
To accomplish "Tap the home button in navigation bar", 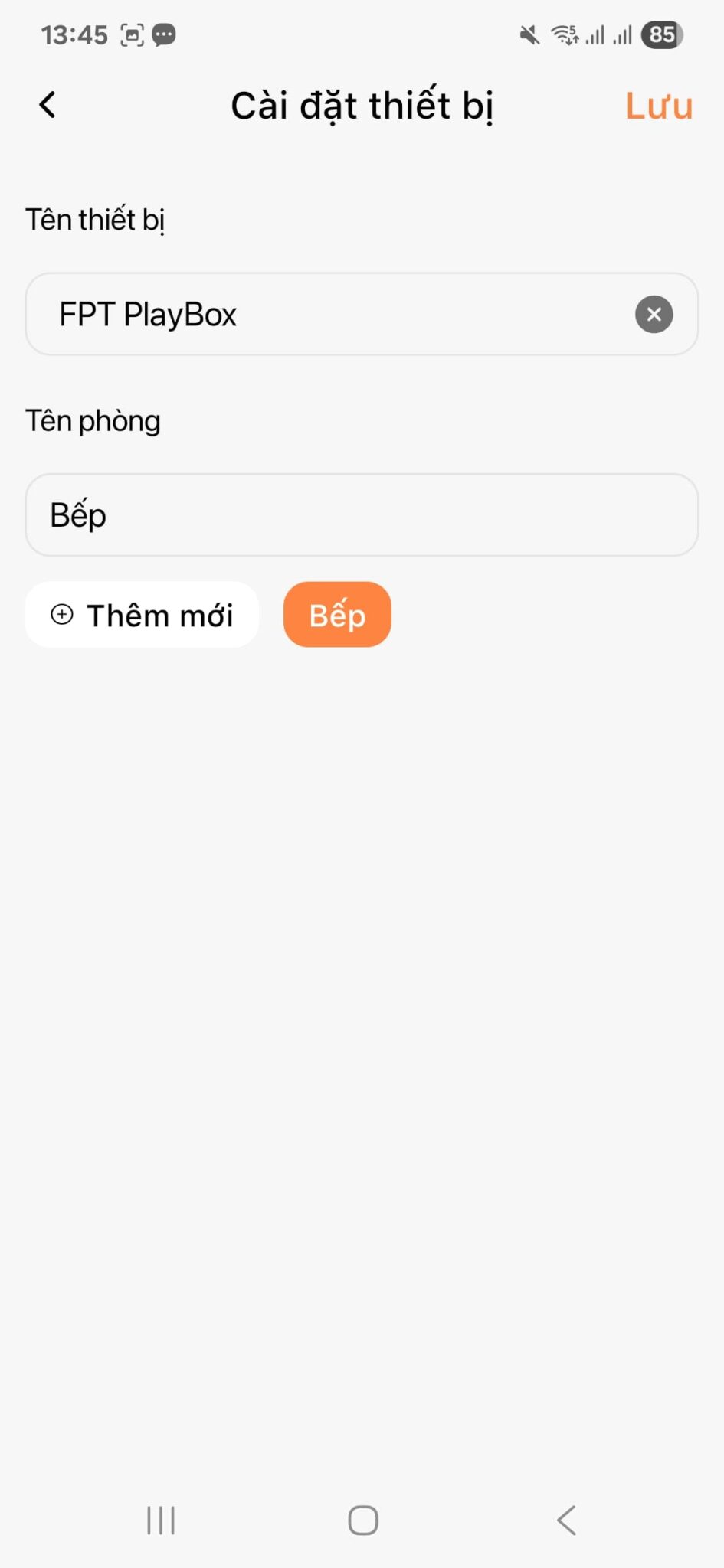I will click(x=362, y=1521).
